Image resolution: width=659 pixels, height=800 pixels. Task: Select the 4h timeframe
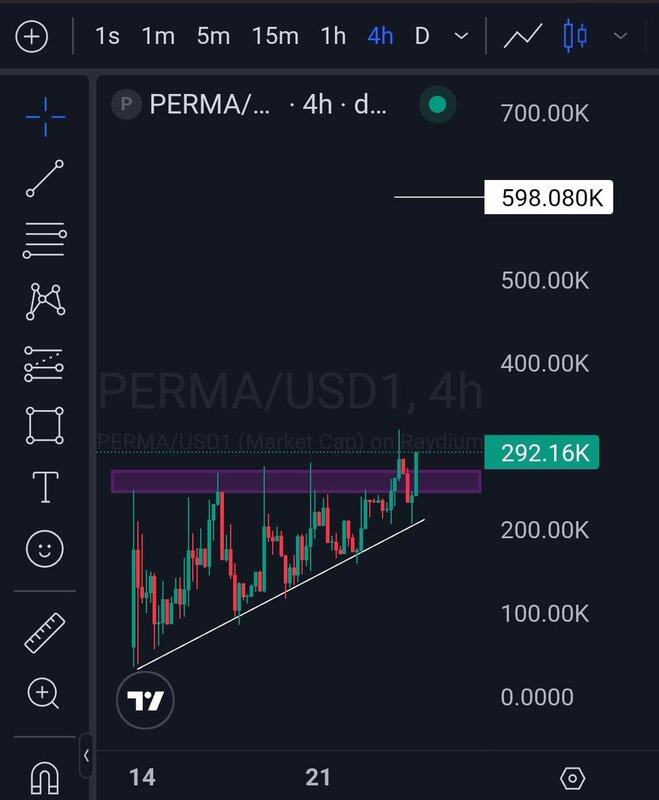[x=380, y=37]
